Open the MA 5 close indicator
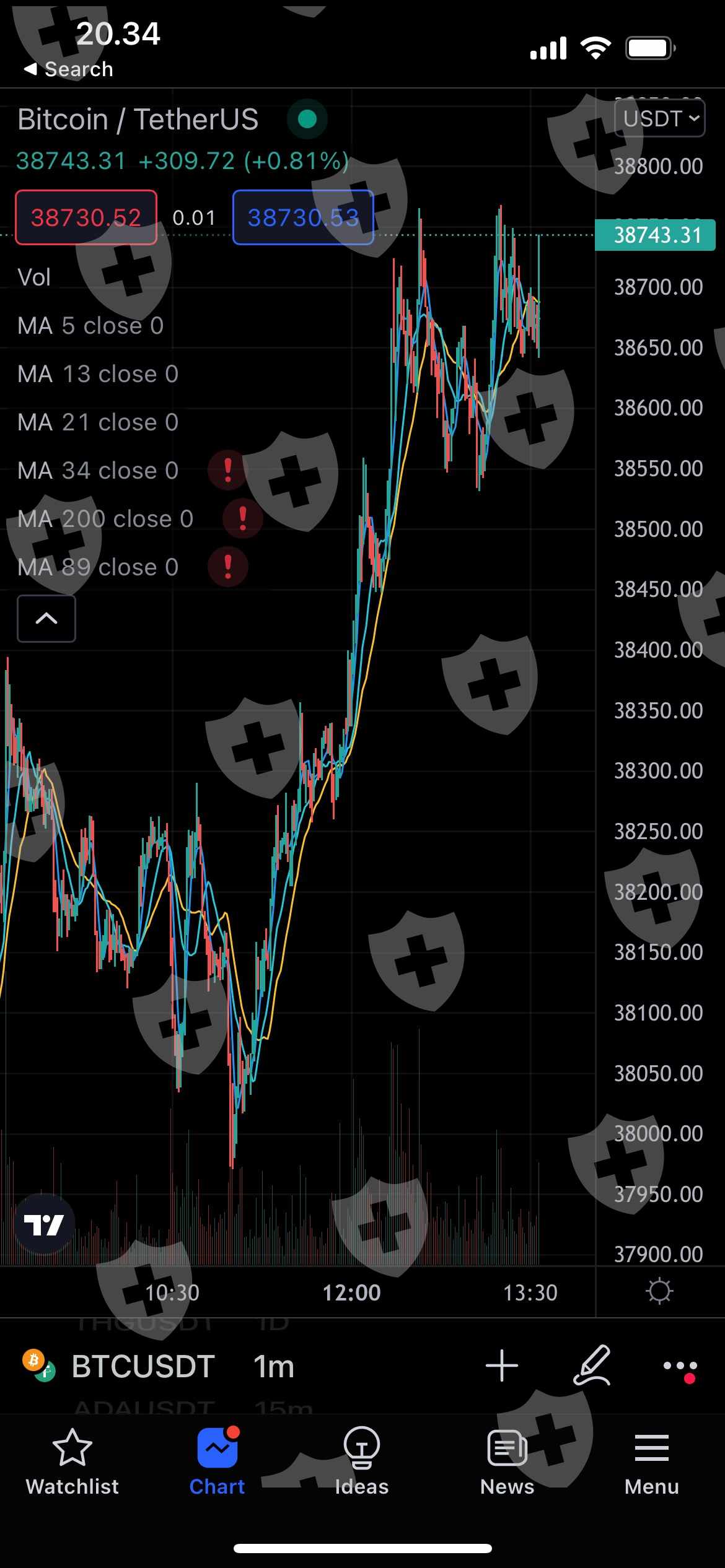This screenshot has width=725, height=1568. point(90,326)
